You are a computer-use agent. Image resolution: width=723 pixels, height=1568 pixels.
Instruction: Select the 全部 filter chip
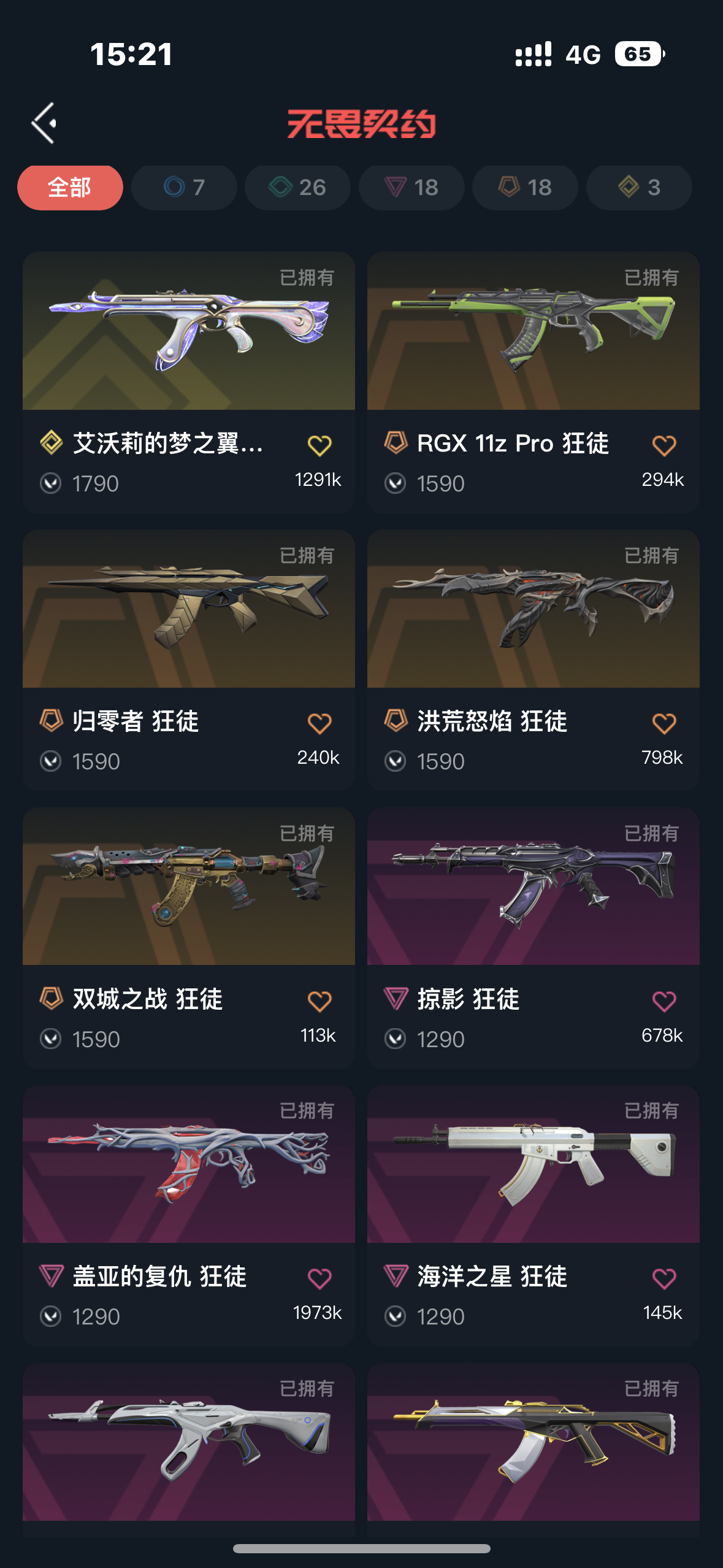click(70, 188)
